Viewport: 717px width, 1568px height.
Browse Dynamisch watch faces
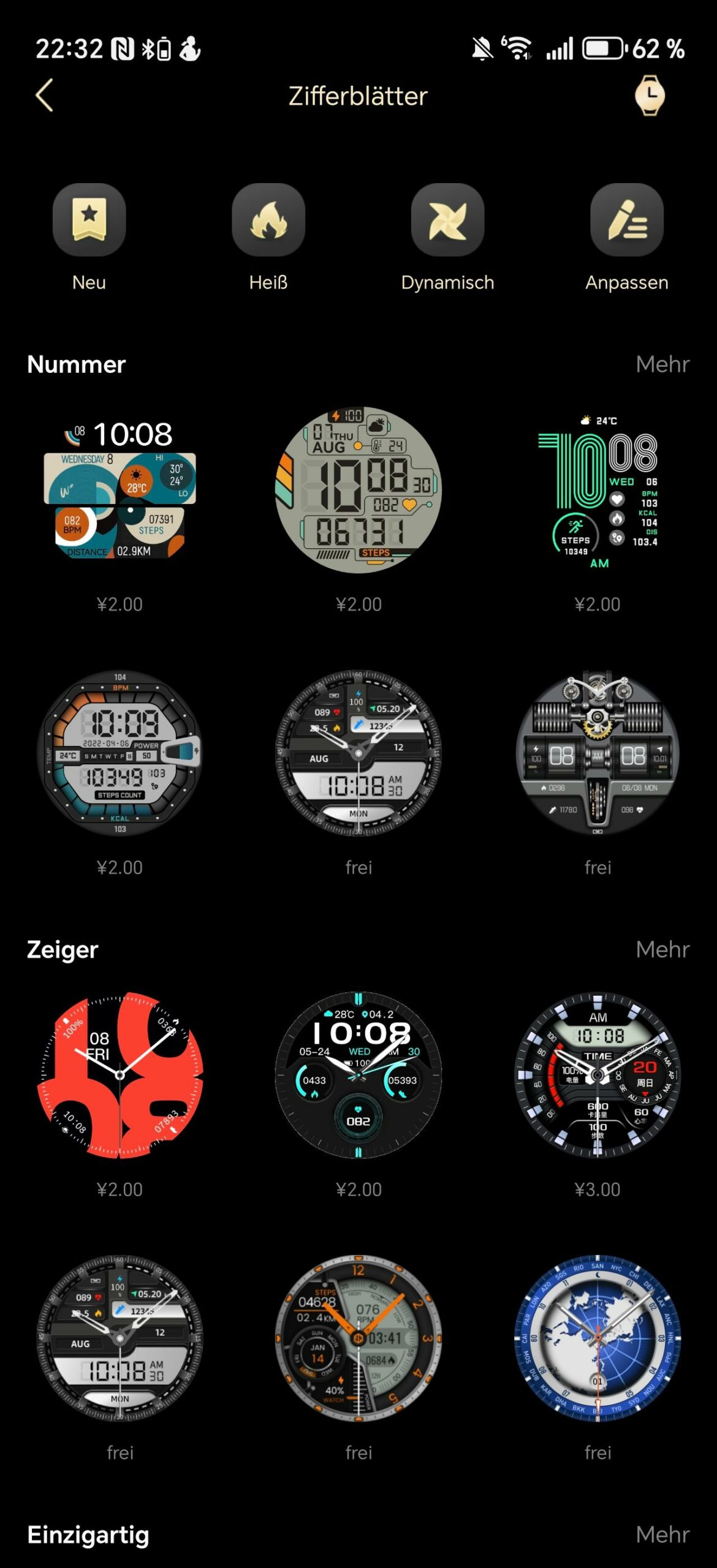tap(447, 220)
